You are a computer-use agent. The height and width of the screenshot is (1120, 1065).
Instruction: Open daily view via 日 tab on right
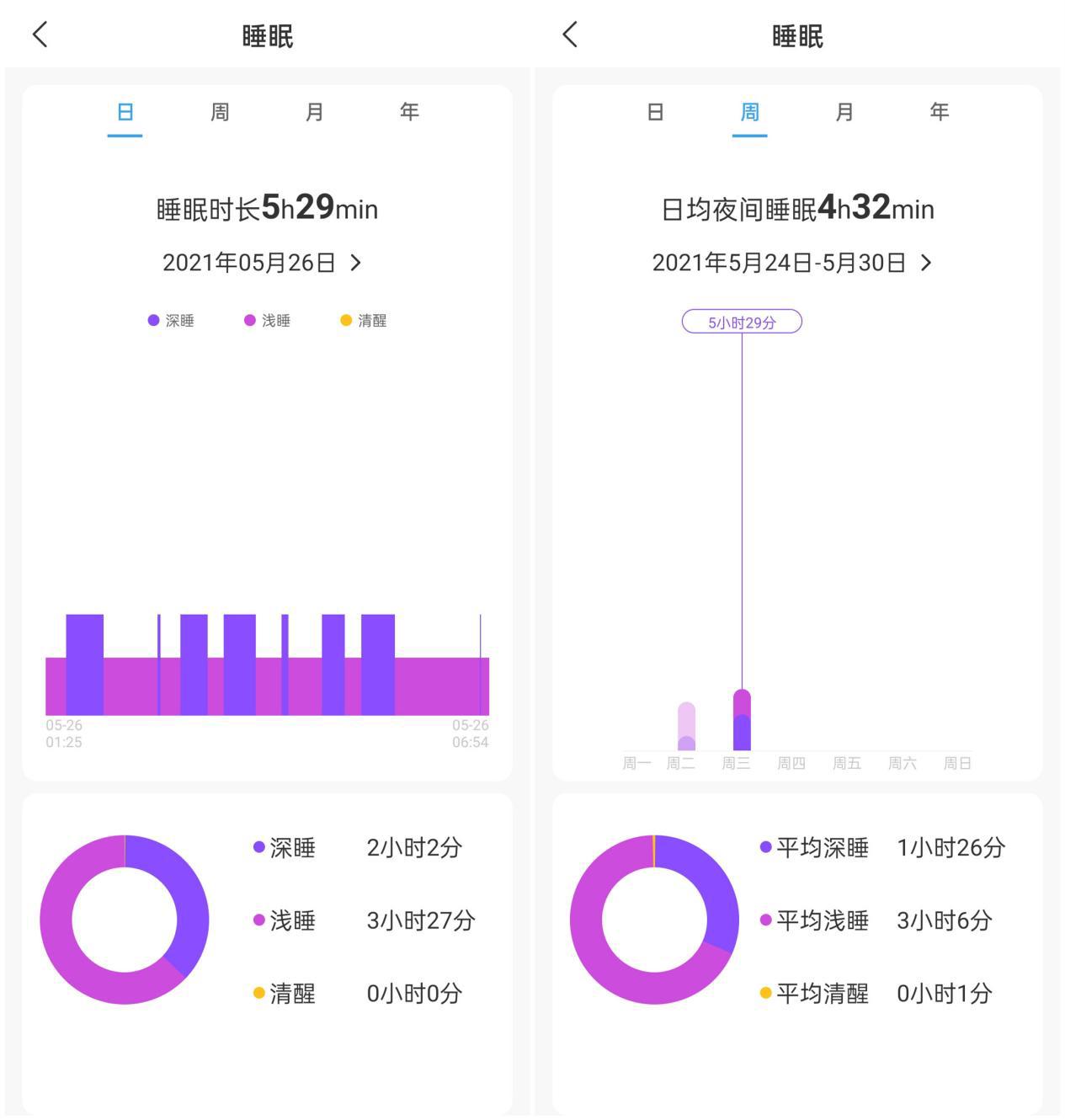656,111
